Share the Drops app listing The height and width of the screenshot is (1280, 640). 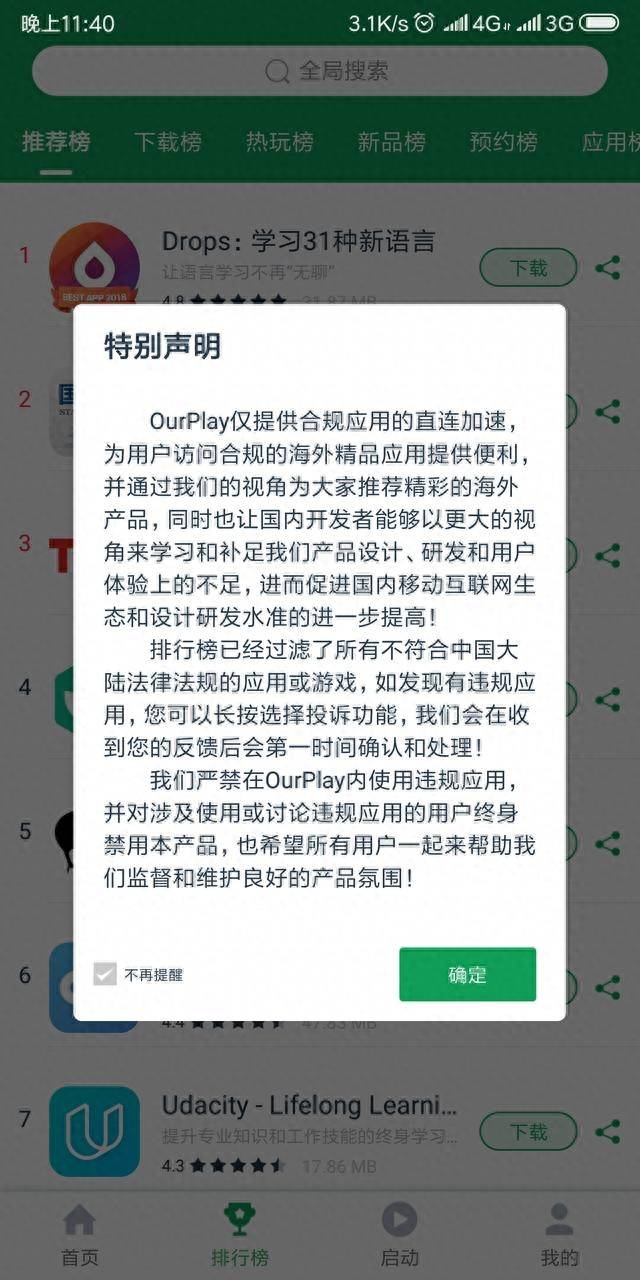point(607,268)
